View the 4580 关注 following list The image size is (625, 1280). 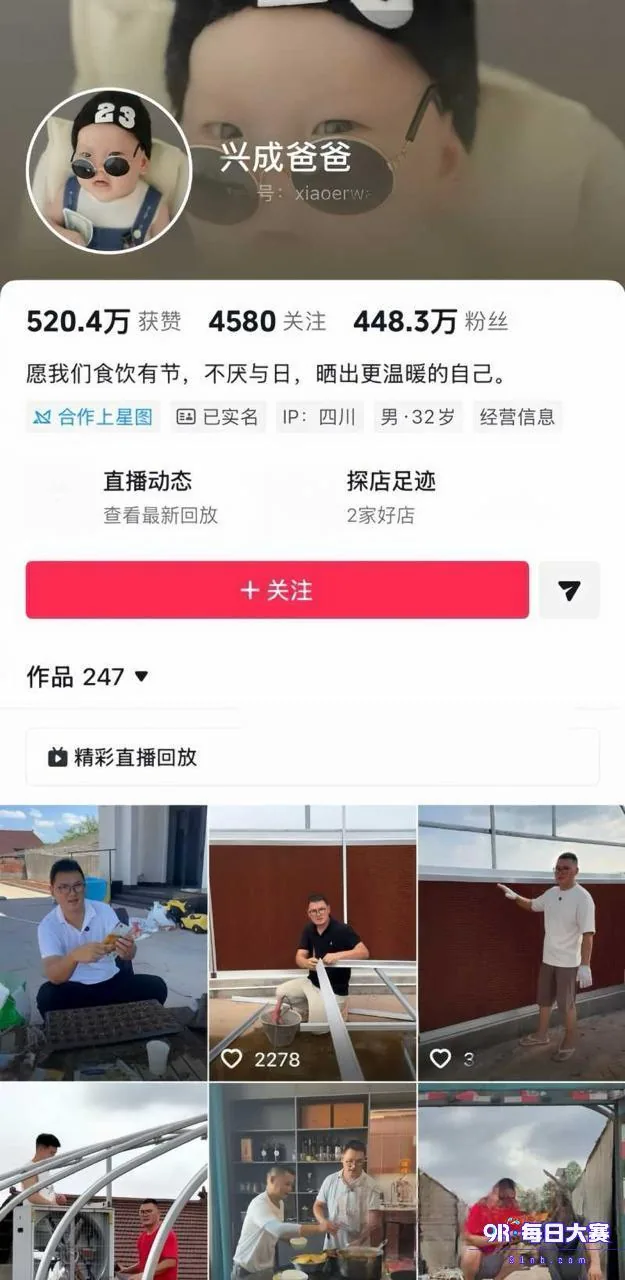click(x=267, y=321)
